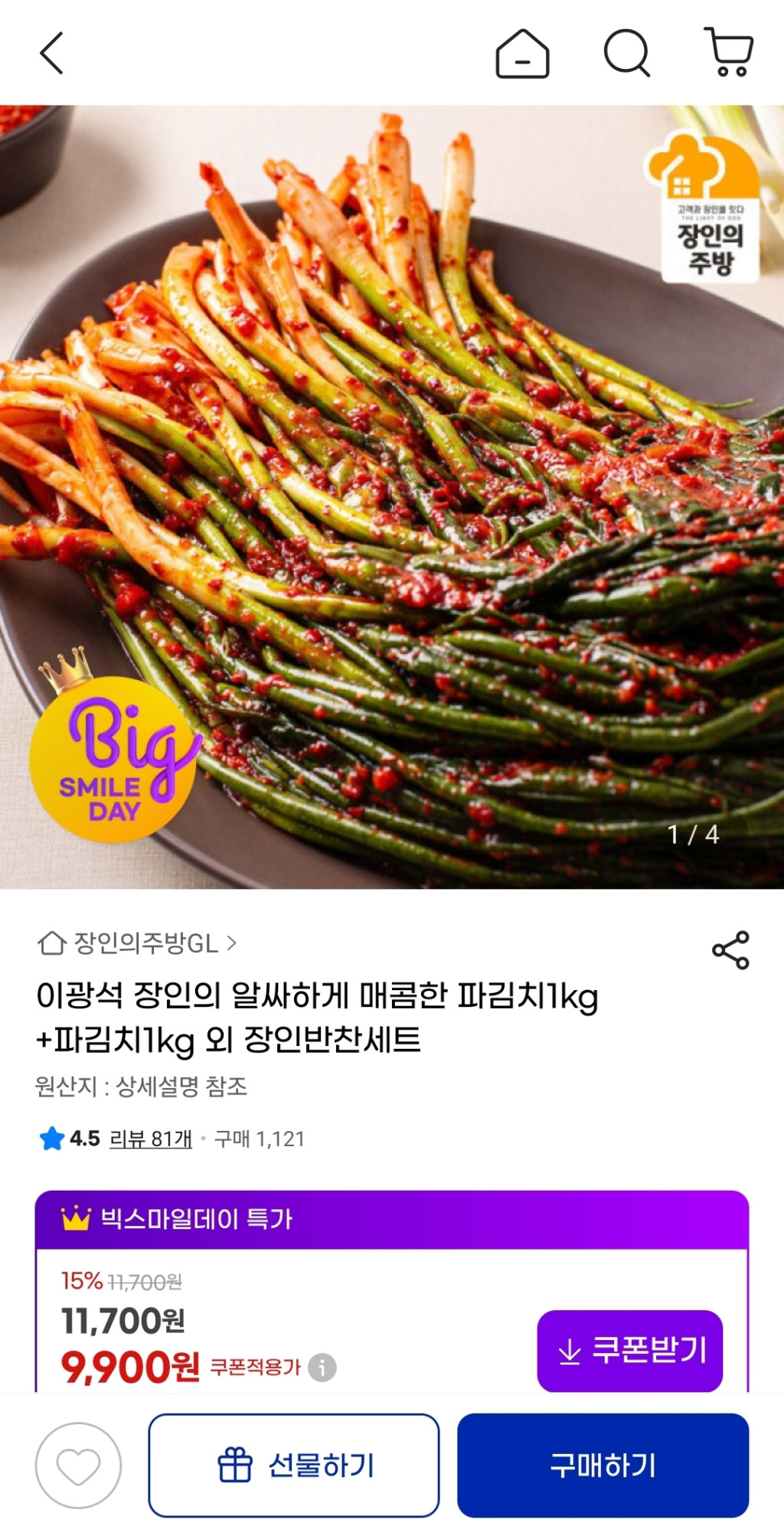The height and width of the screenshot is (1536, 784).
Task: Open the shopping cart
Action: click(730, 53)
